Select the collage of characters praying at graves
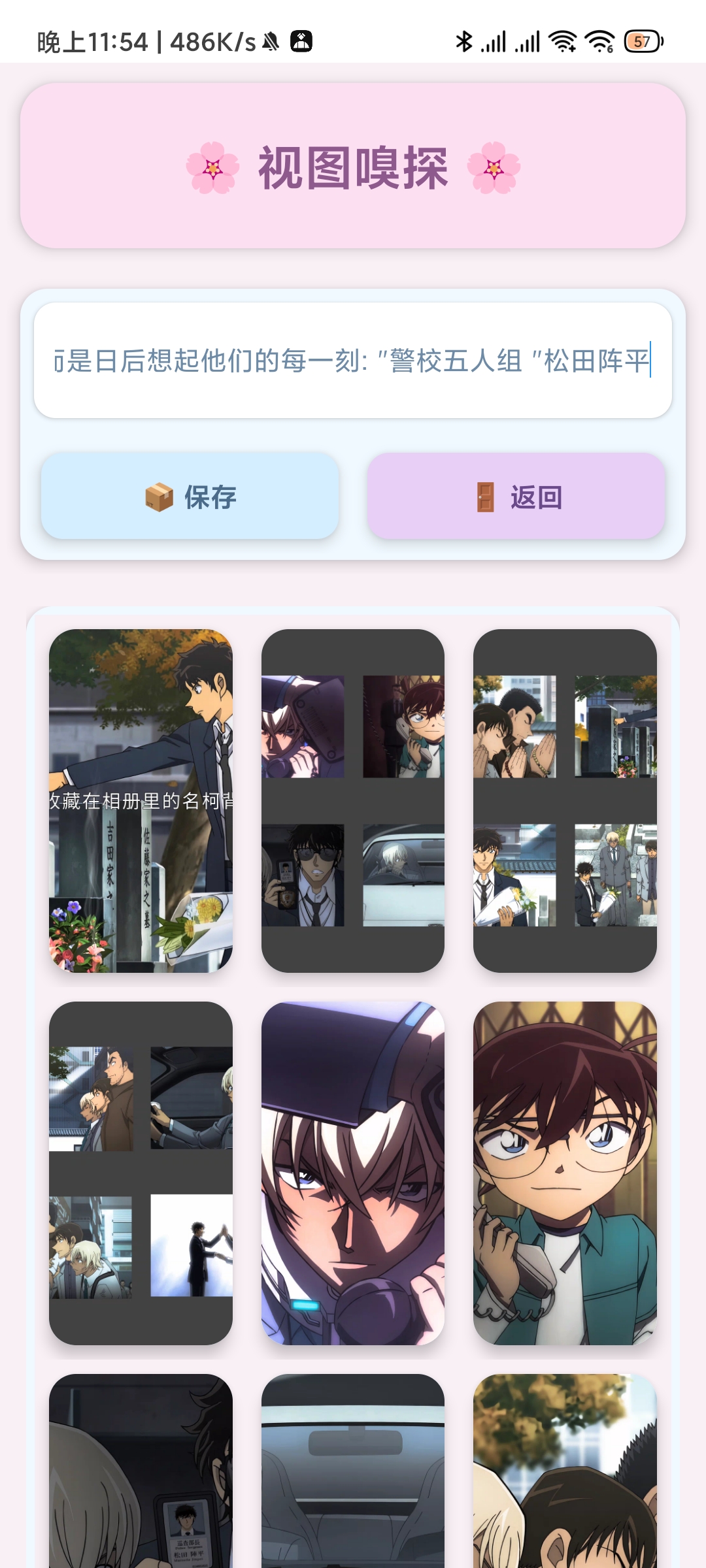This screenshot has width=706, height=1568. [565, 801]
